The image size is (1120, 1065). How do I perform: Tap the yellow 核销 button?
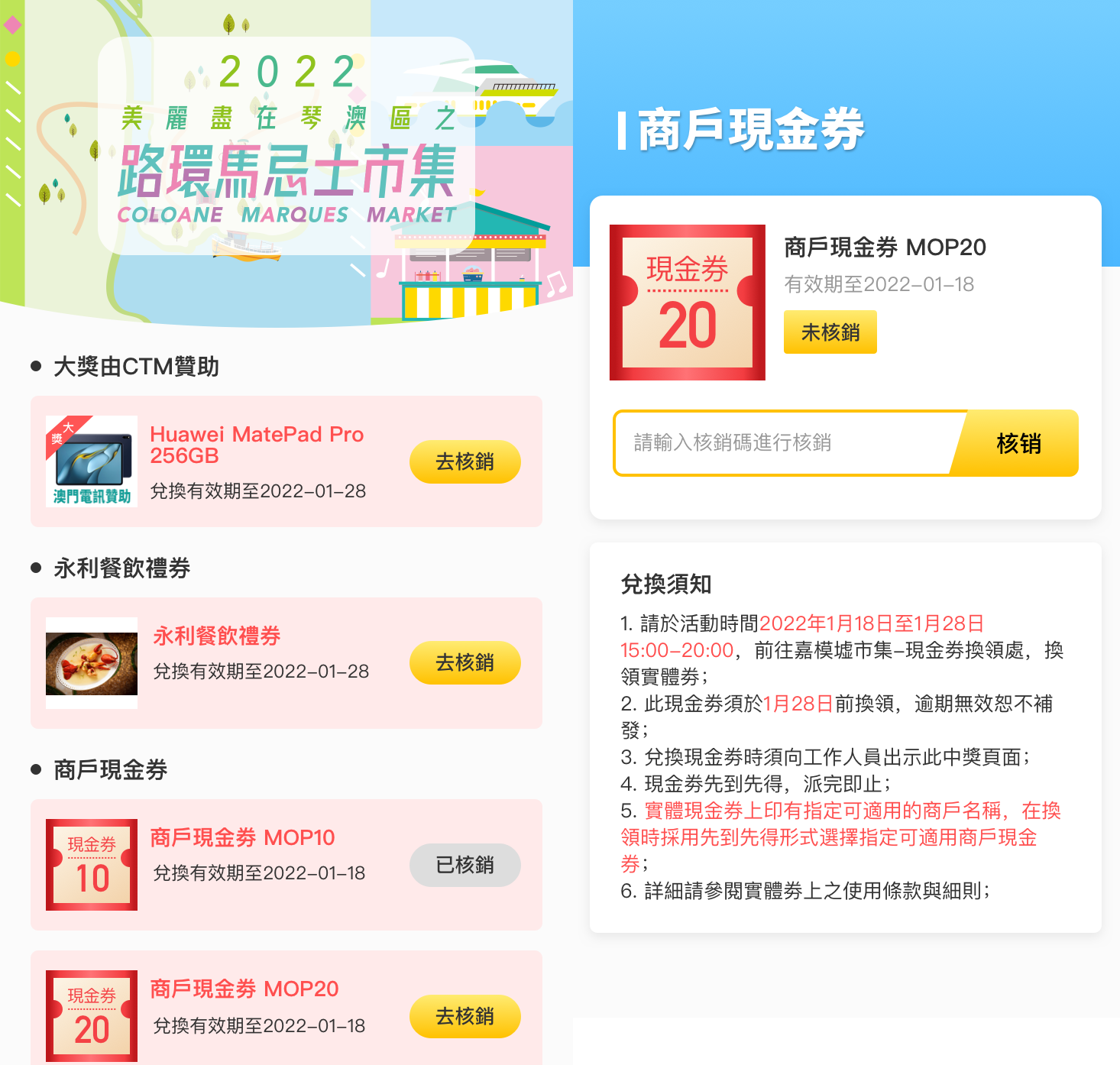point(1018,443)
